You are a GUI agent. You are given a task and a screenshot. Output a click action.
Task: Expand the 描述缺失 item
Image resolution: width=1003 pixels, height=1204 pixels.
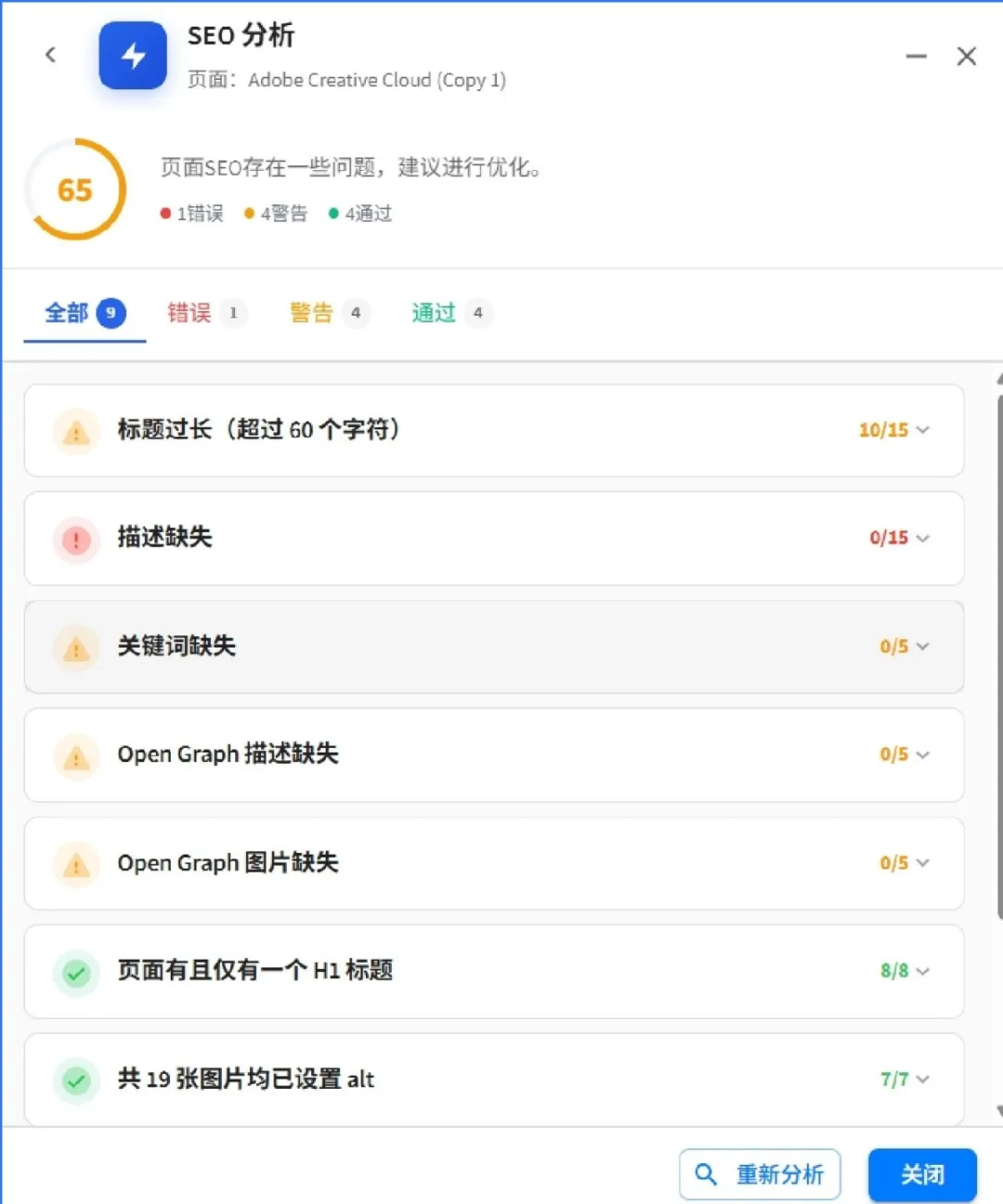[x=493, y=538]
